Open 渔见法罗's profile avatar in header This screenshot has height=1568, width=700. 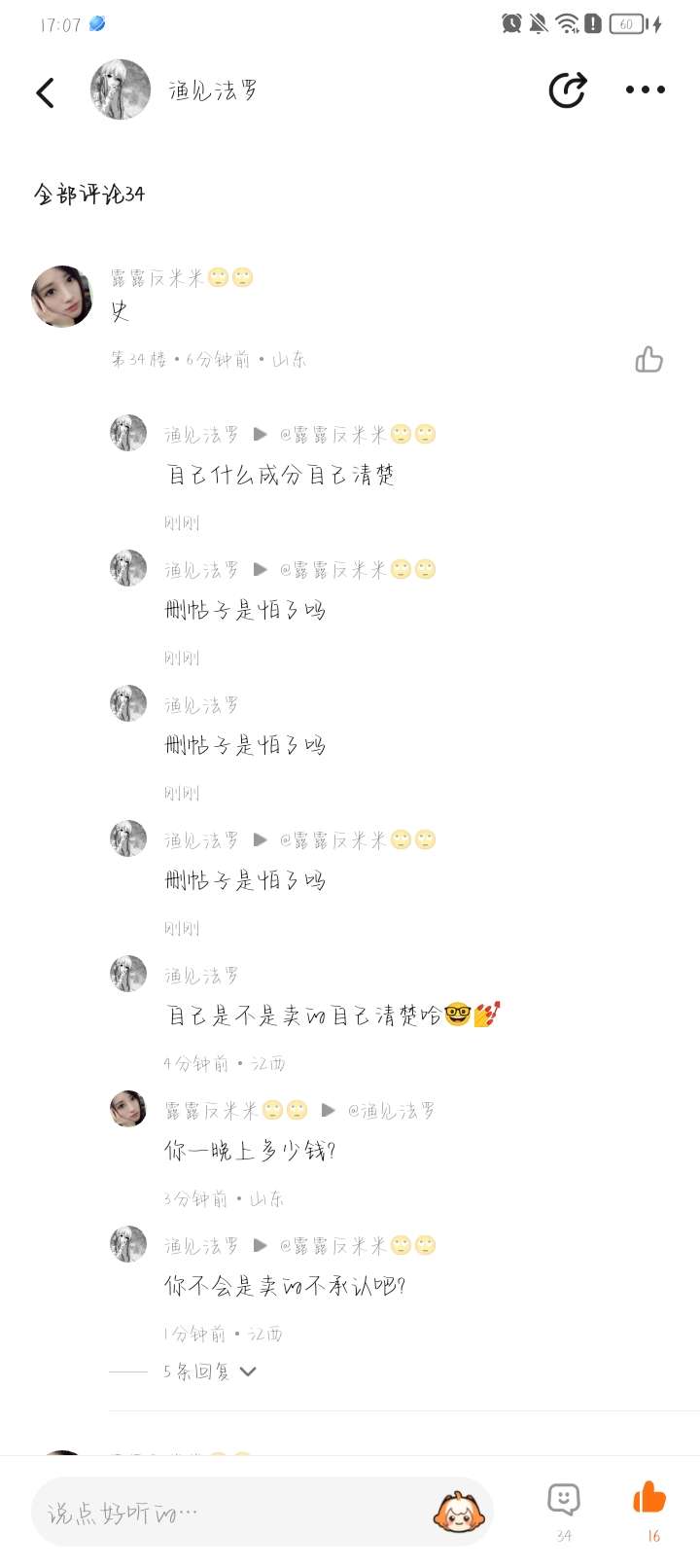click(x=121, y=89)
